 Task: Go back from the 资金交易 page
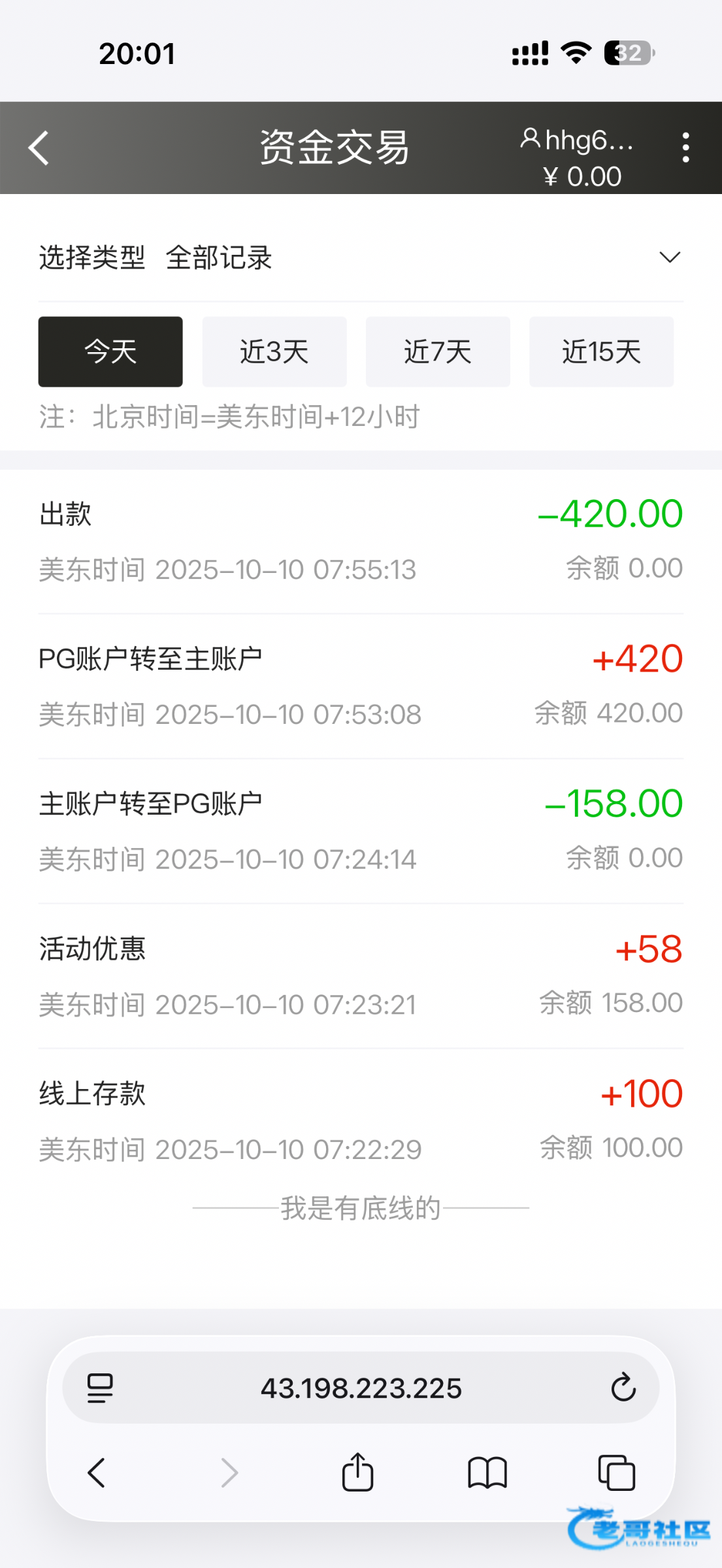click(39, 148)
